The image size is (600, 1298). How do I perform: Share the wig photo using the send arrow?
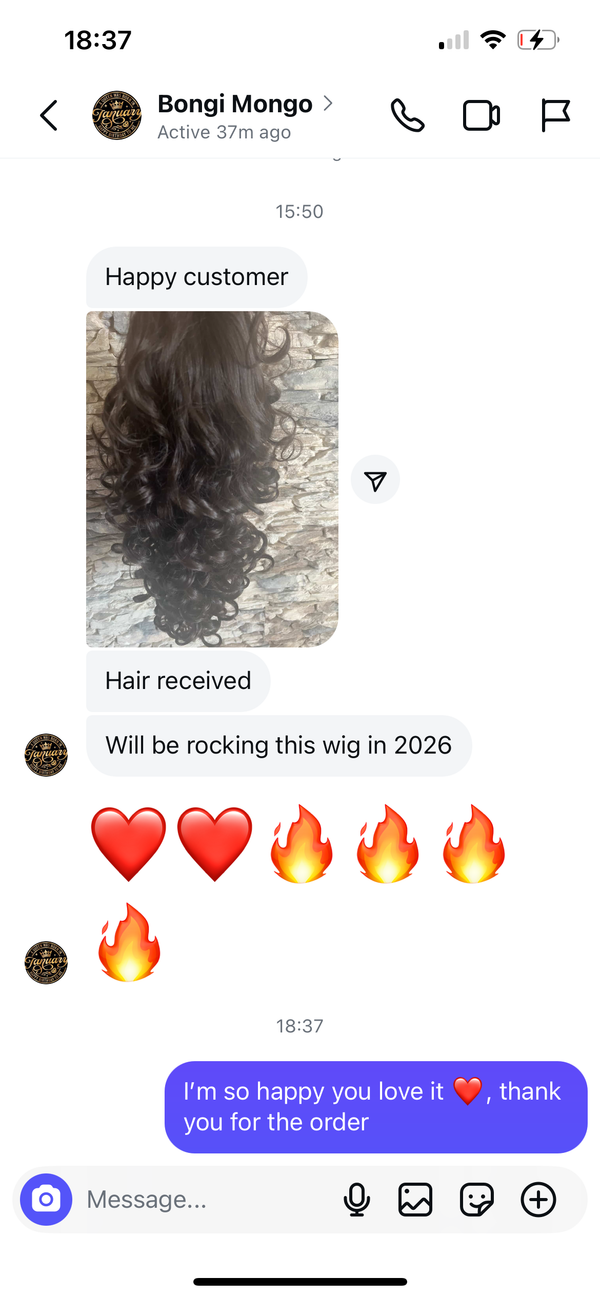click(375, 481)
